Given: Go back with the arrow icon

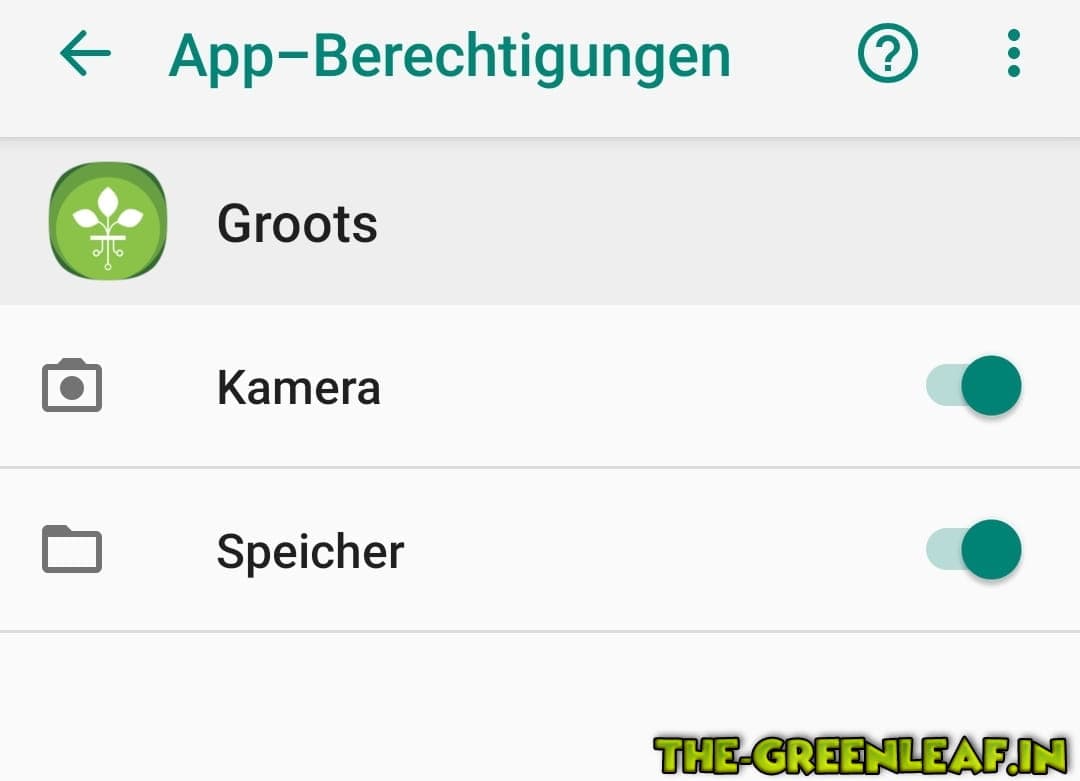Looking at the screenshot, I should pos(85,54).
